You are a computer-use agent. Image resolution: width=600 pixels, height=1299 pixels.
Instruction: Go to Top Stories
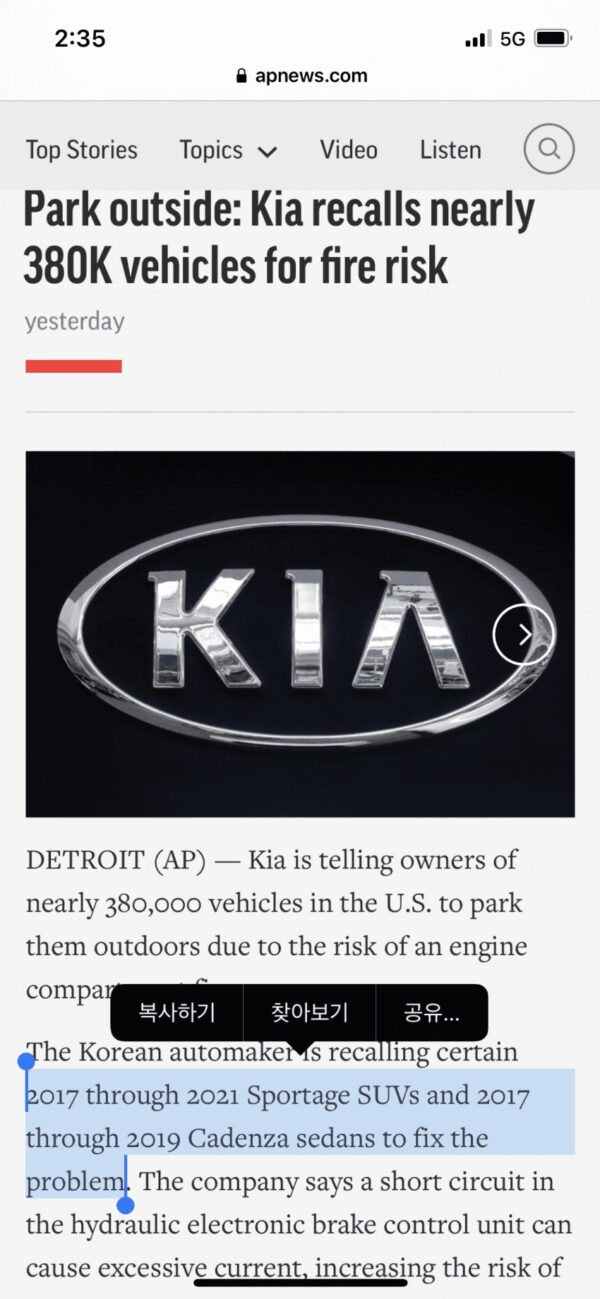[82, 150]
